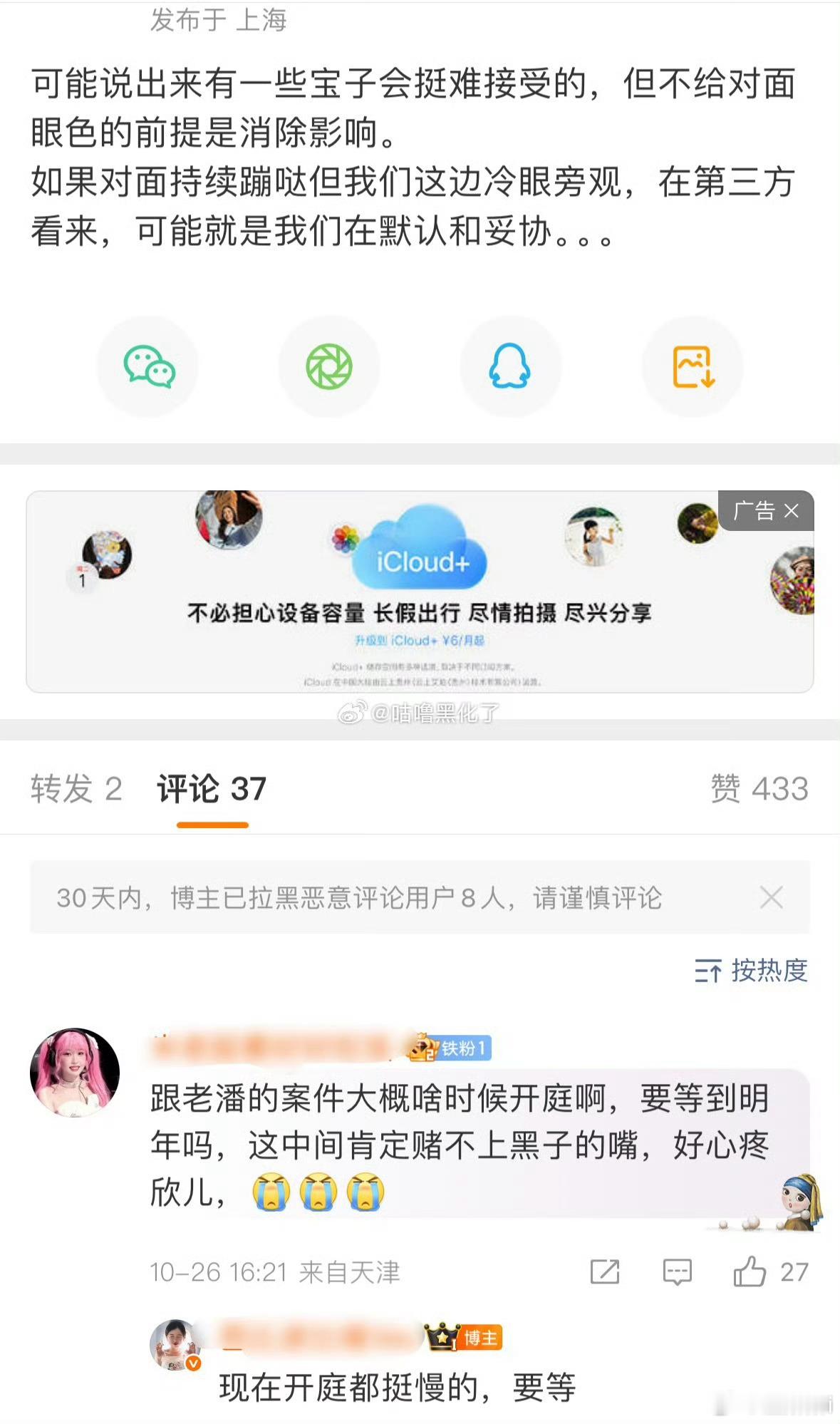Reply to the 10-26 16:21 comment
Screen dimensions: 840x1424
(677, 1271)
